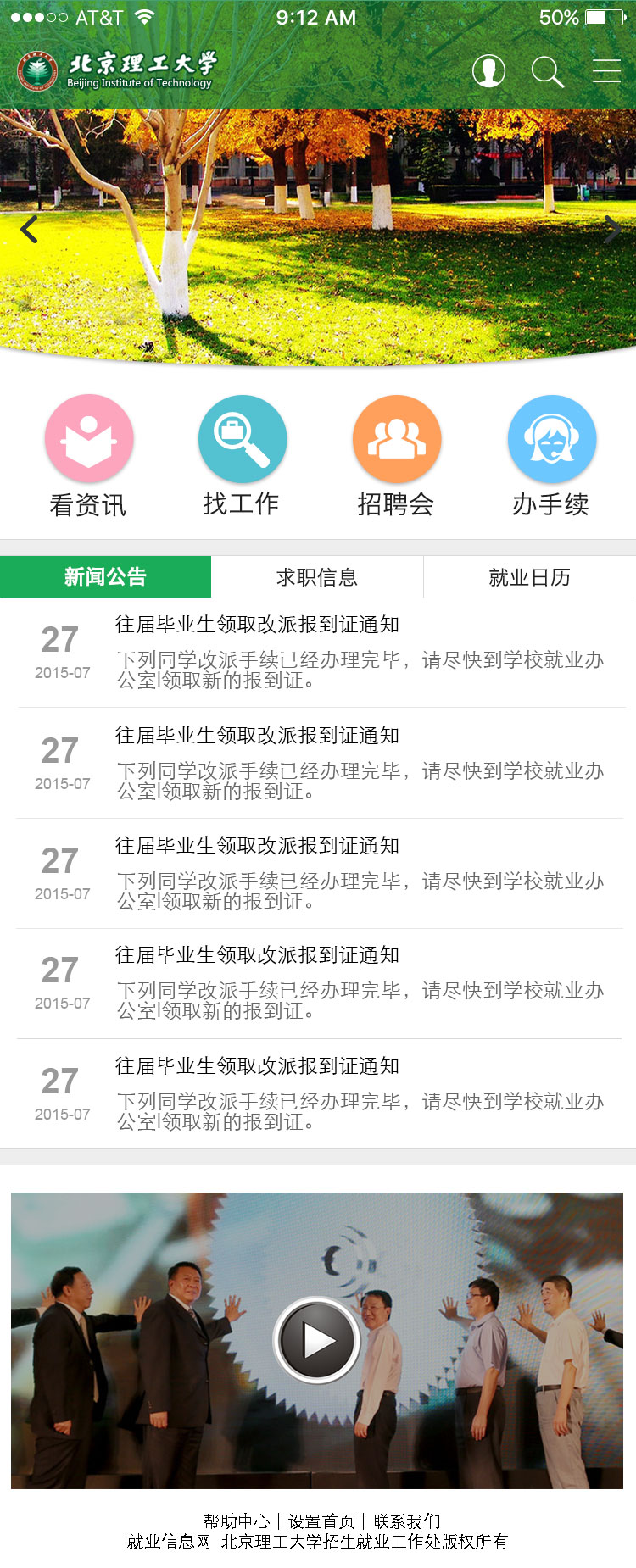
Task: Show next banner image
Action: tap(611, 229)
